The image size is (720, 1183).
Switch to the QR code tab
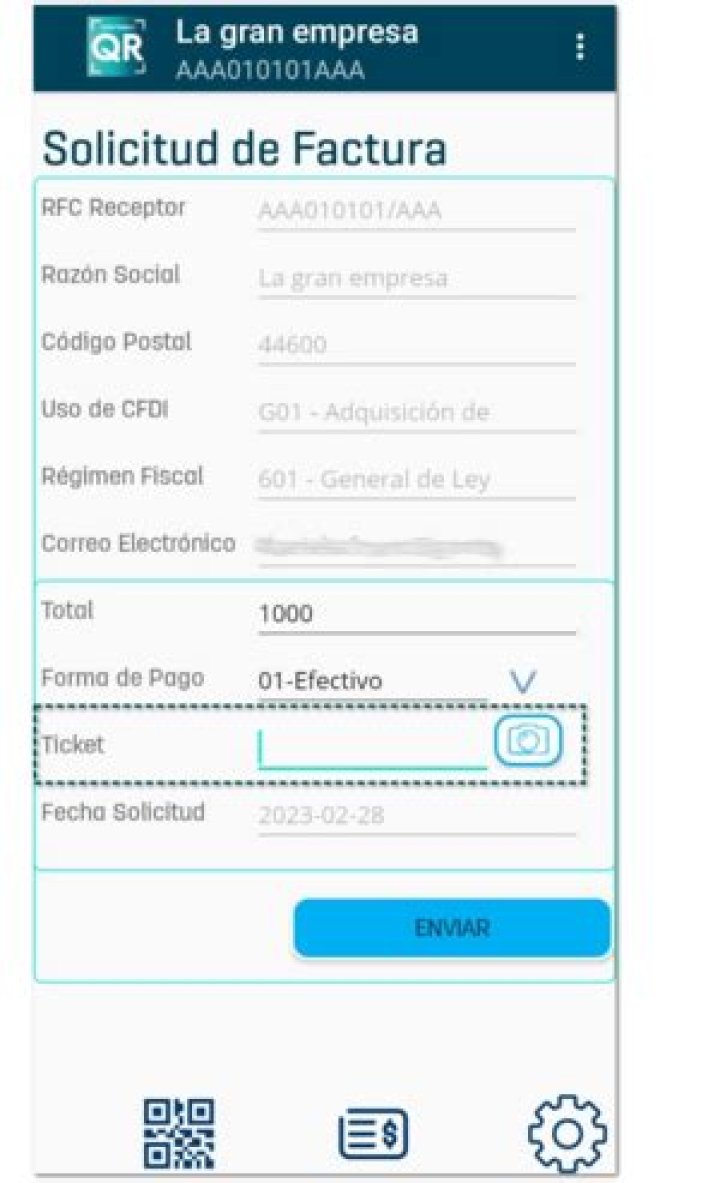(x=179, y=1133)
